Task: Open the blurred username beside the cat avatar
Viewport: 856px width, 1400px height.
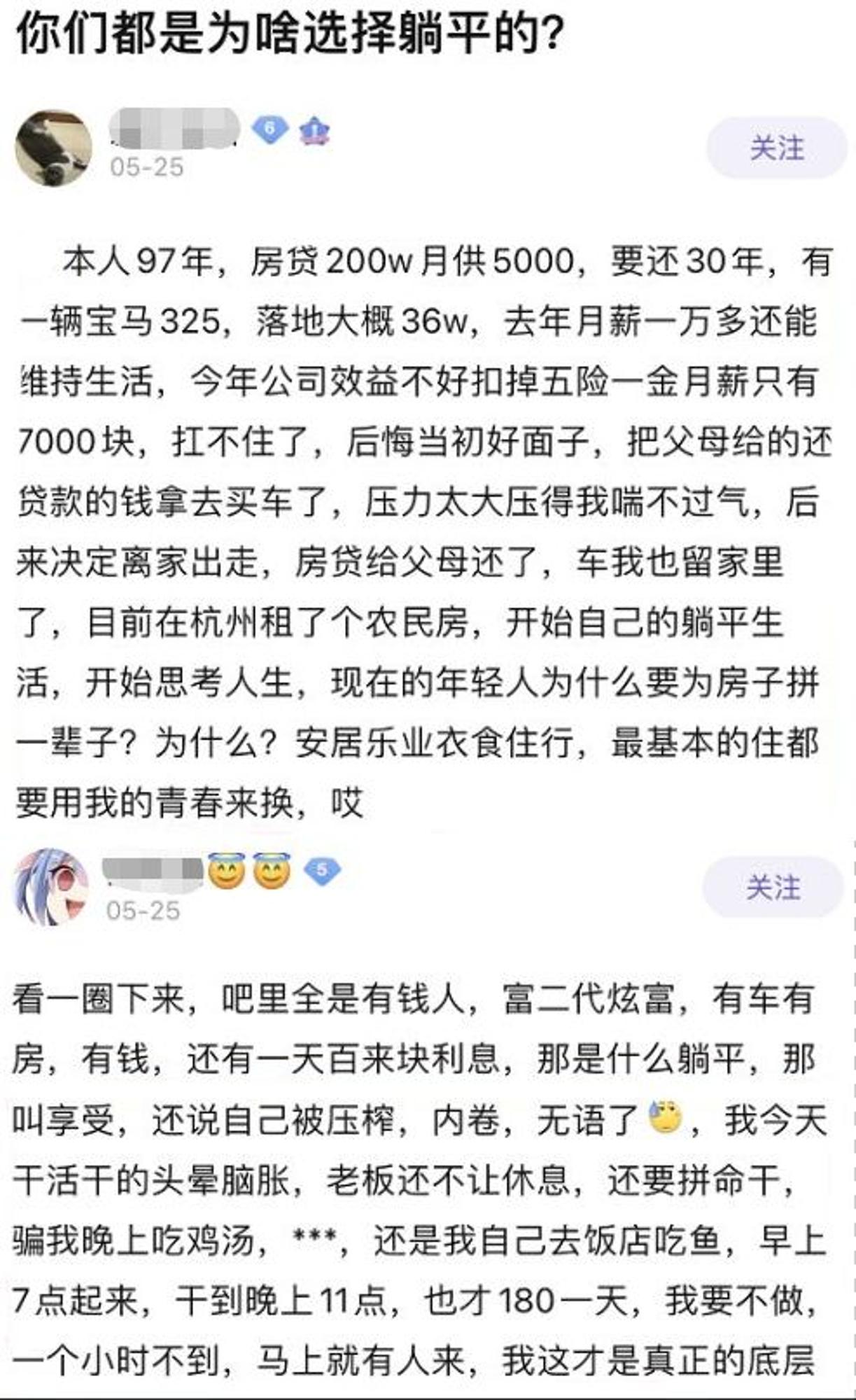Action: click(174, 129)
